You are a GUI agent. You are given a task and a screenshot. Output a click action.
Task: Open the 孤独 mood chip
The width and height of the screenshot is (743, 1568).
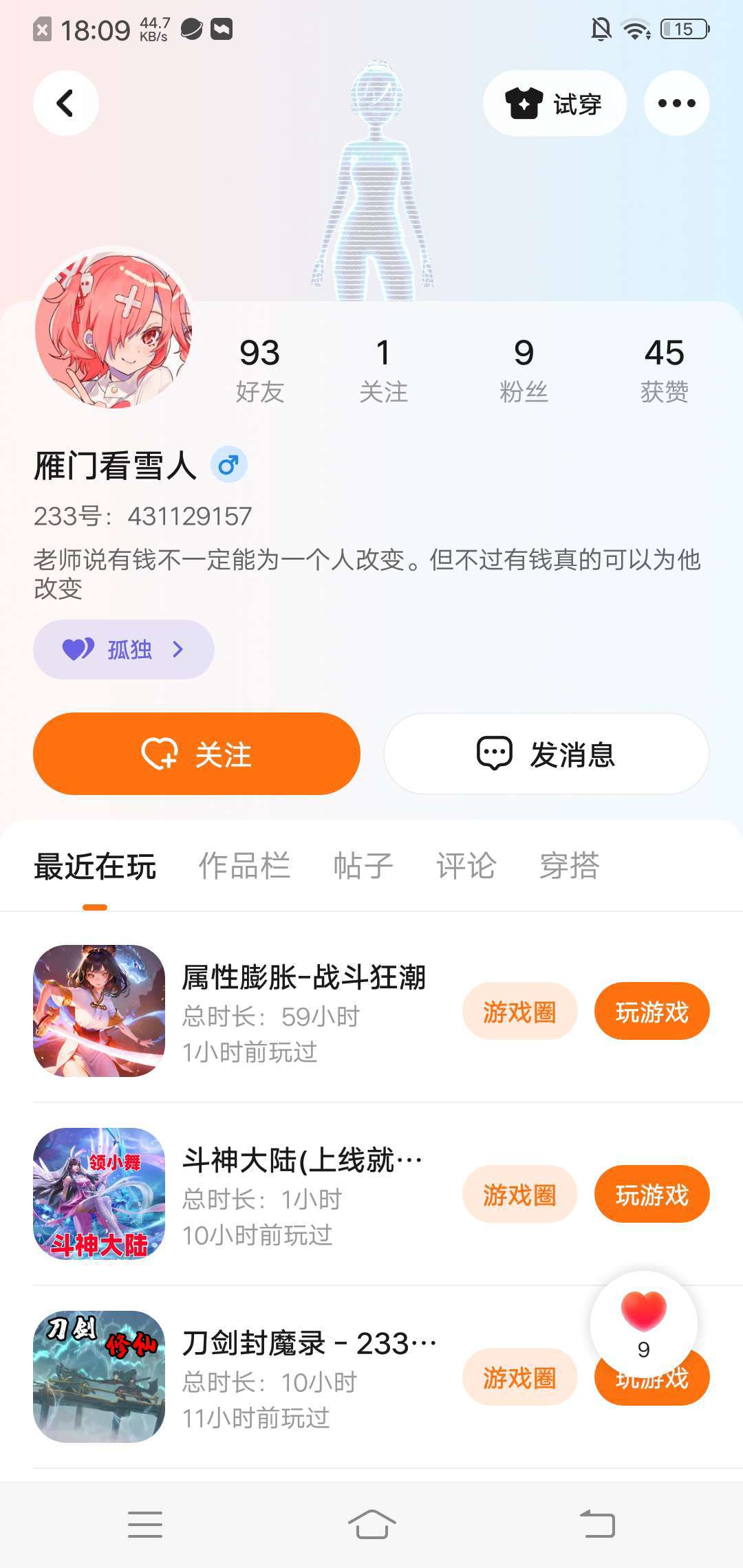[124, 649]
